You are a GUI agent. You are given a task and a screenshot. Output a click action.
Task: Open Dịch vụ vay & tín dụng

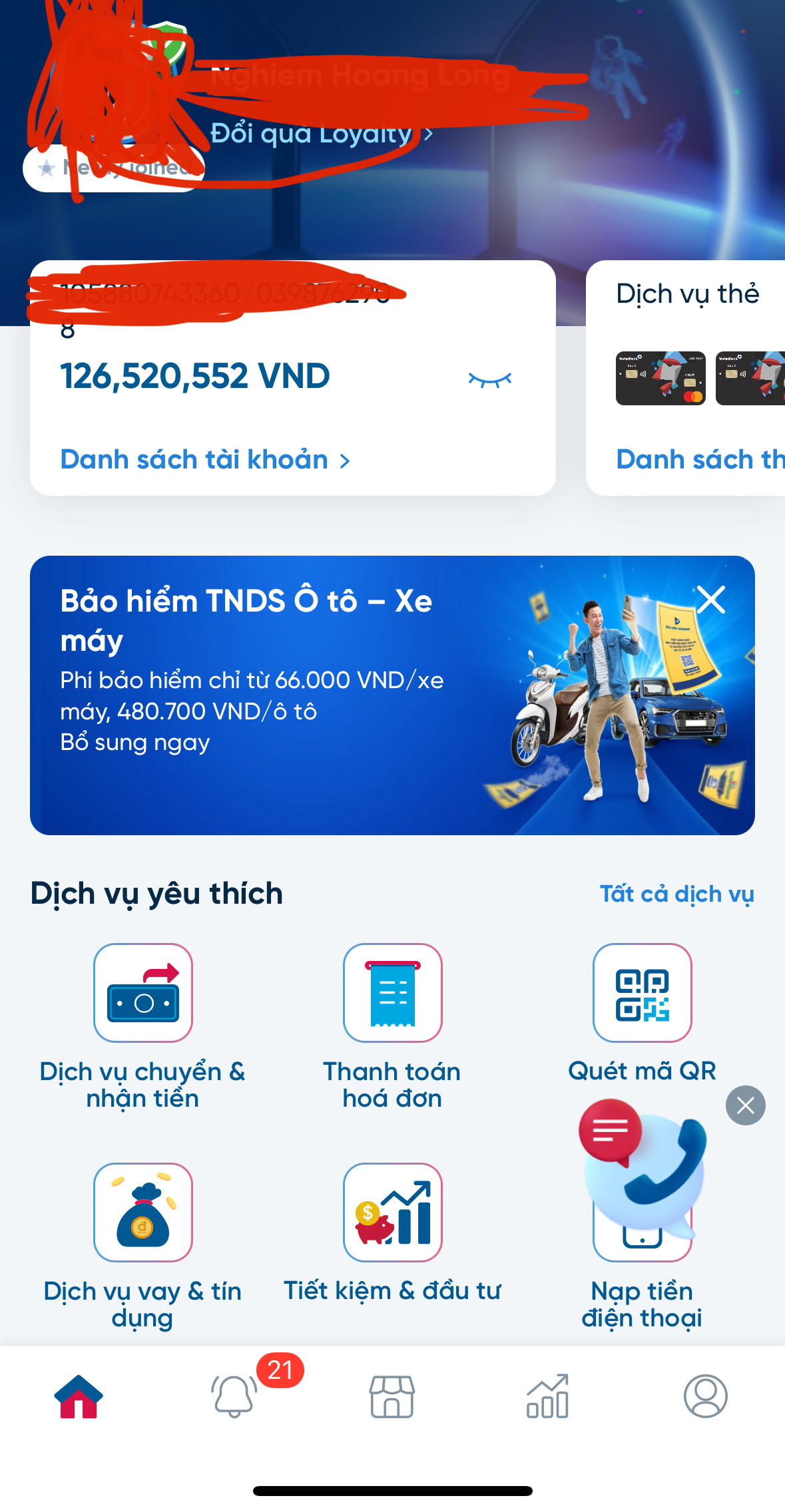pyautogui.click(x=142, y=1213)
